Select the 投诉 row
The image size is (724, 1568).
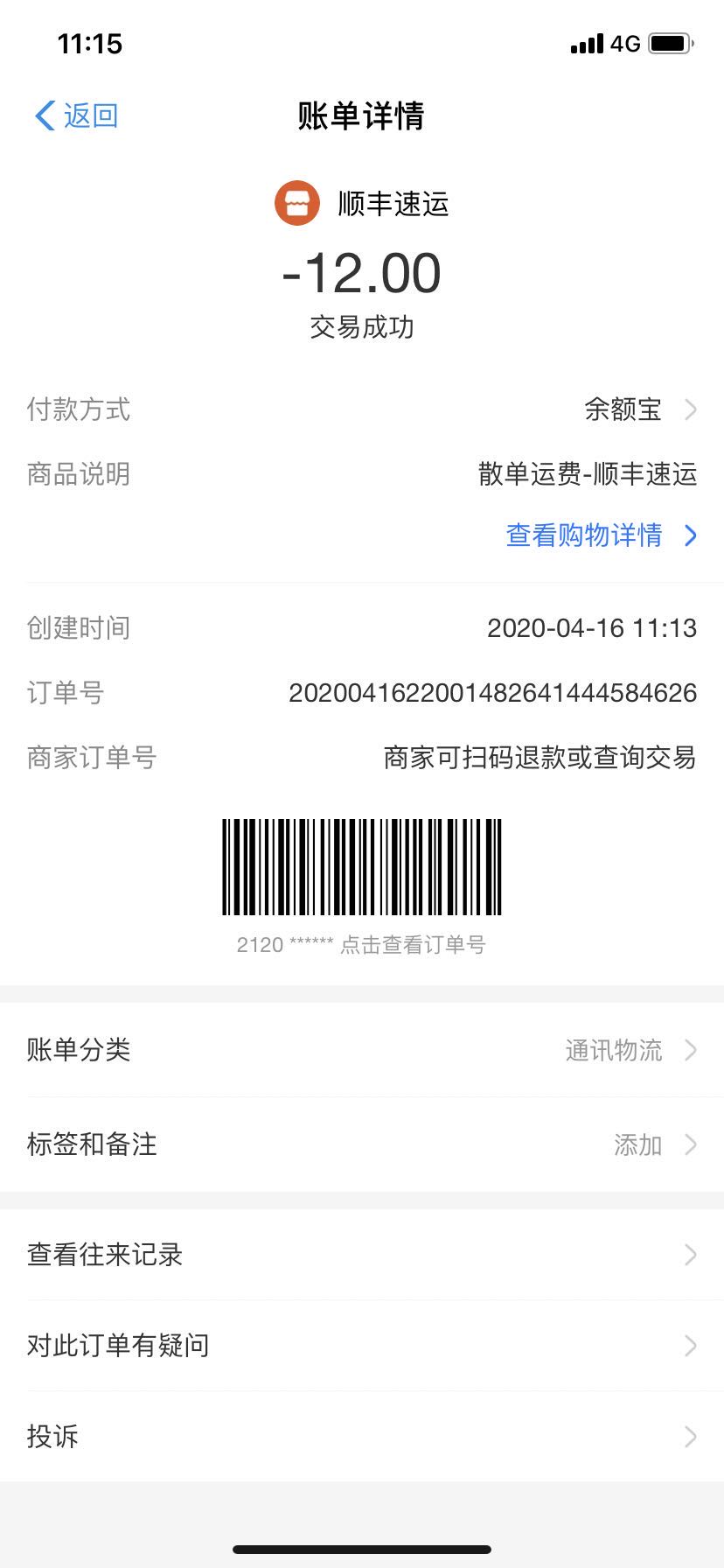(x=362, y=1437)
